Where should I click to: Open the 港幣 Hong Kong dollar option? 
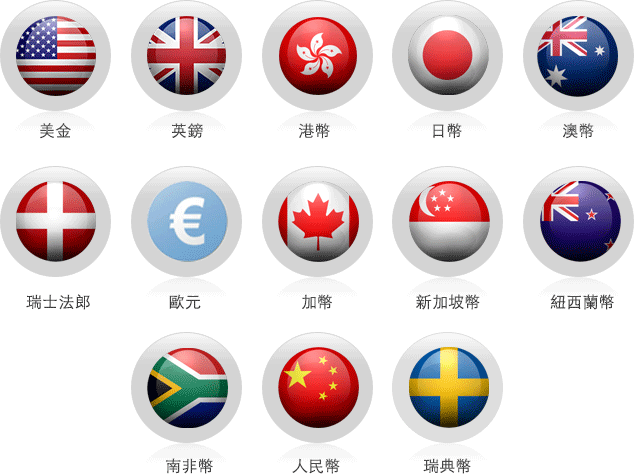318,56
